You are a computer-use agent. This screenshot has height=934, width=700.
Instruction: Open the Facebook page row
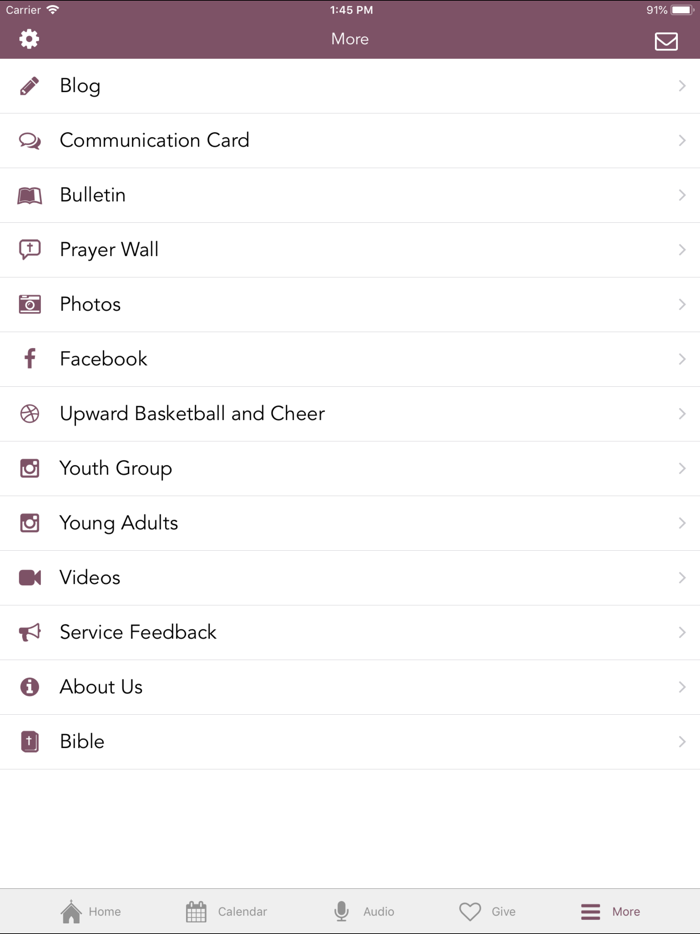350,359
